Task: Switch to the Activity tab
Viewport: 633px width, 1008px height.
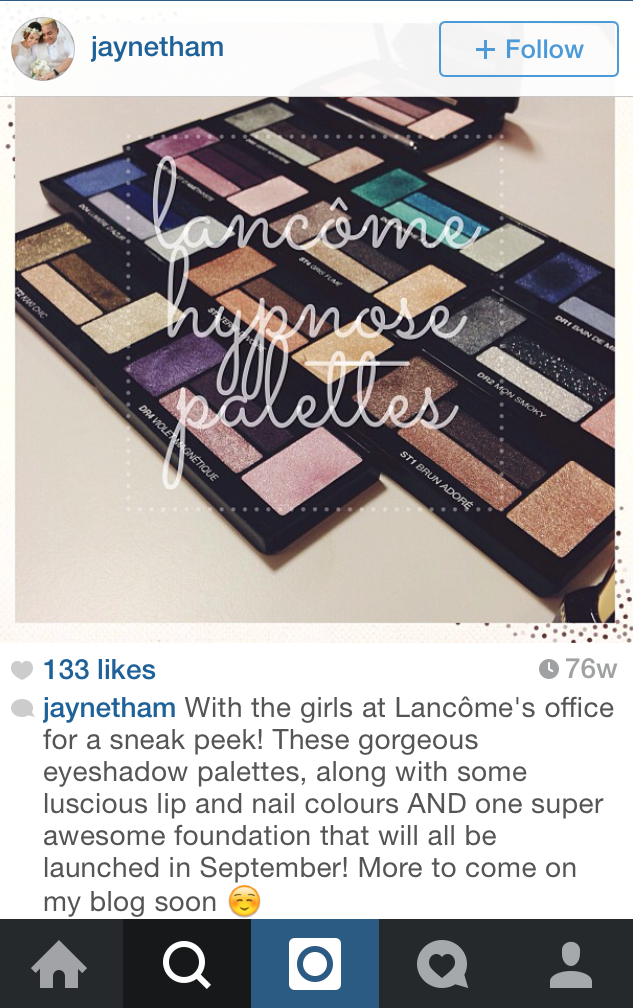Action: point(442,965)
